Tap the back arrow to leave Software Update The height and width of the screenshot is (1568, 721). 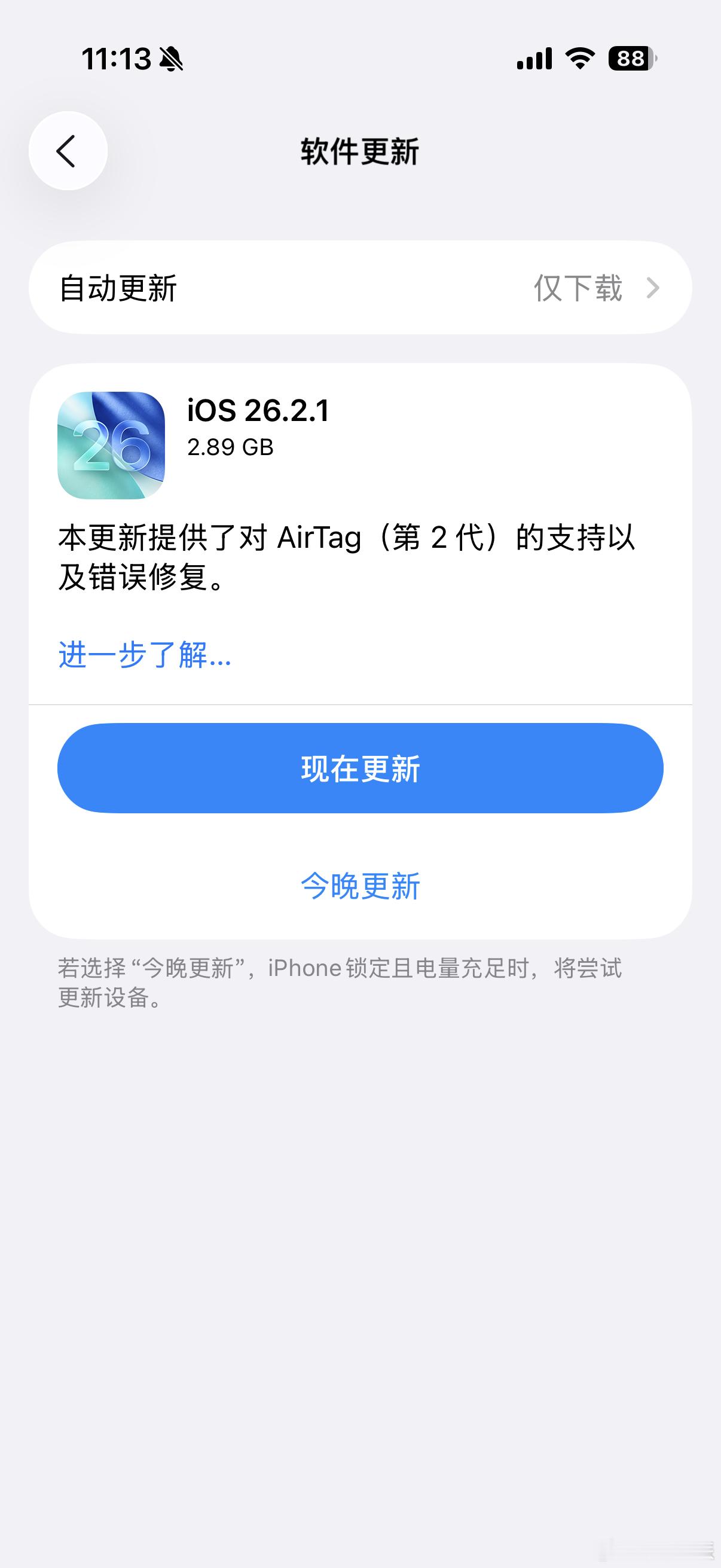tap(67, 150)
